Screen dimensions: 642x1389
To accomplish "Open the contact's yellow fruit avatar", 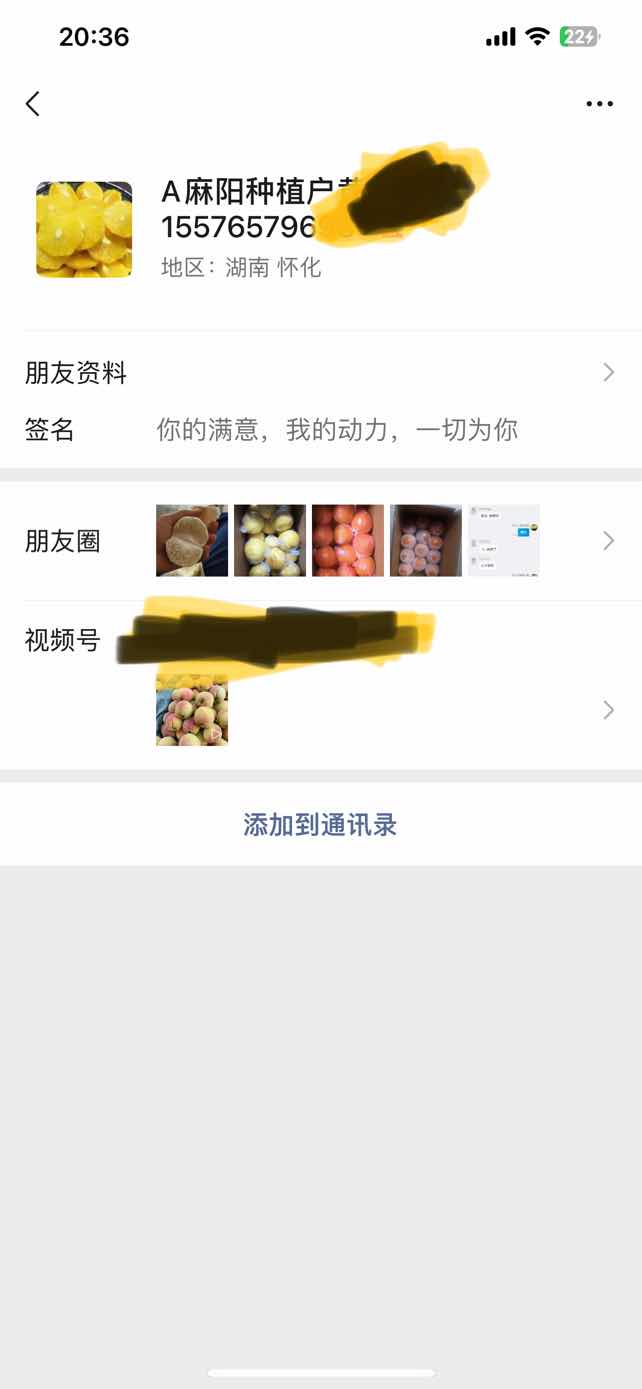I will [84, 229].
